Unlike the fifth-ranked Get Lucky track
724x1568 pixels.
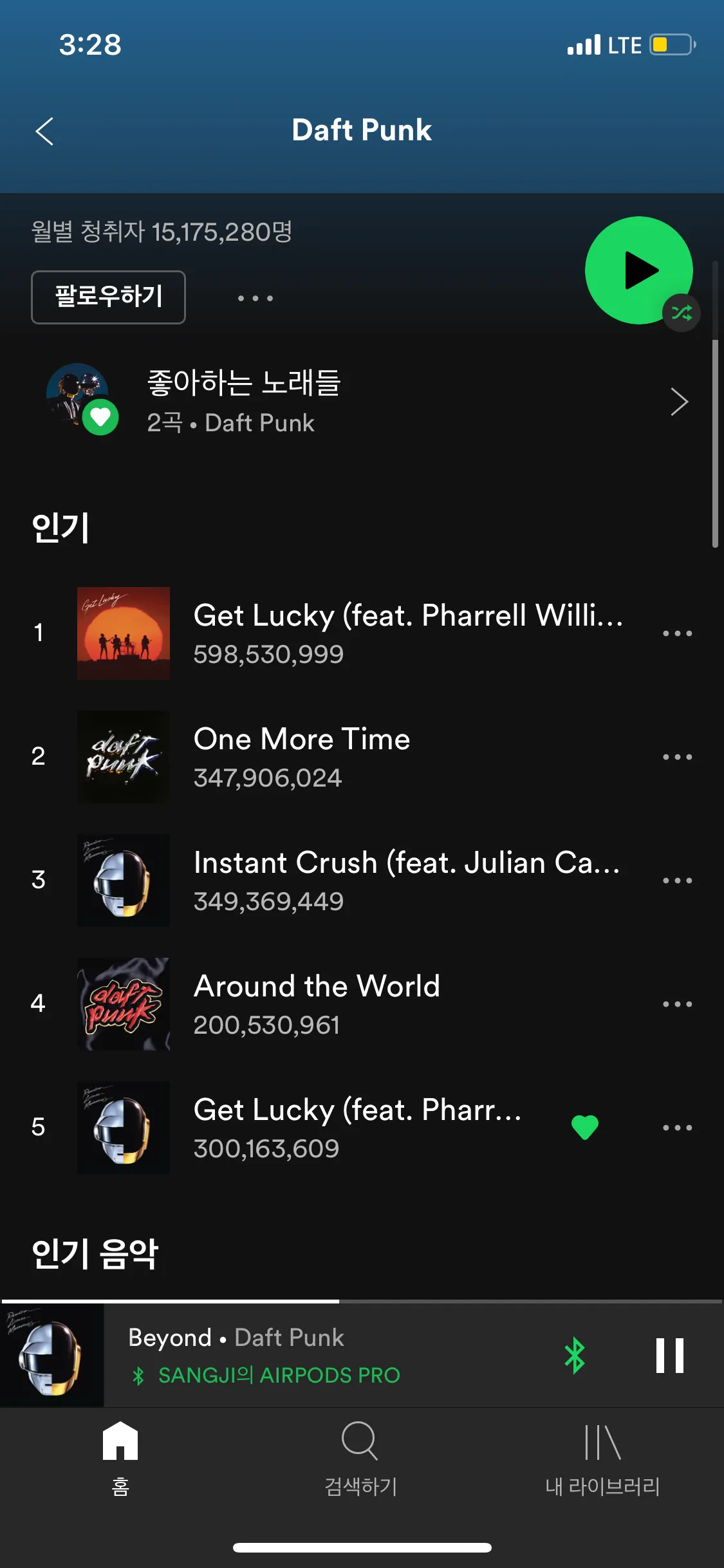584,1127
